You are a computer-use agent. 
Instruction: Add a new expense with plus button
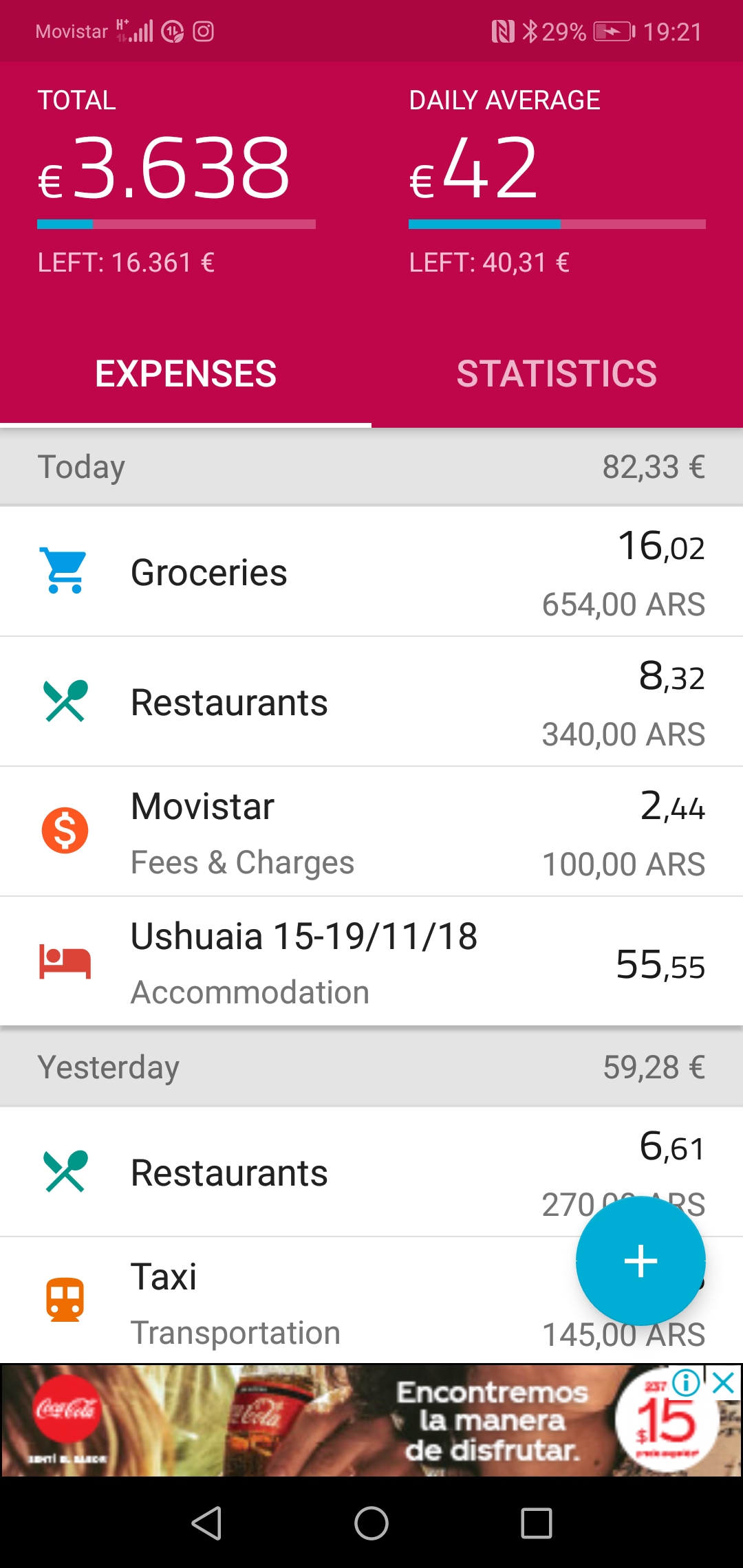(640, 1261)
